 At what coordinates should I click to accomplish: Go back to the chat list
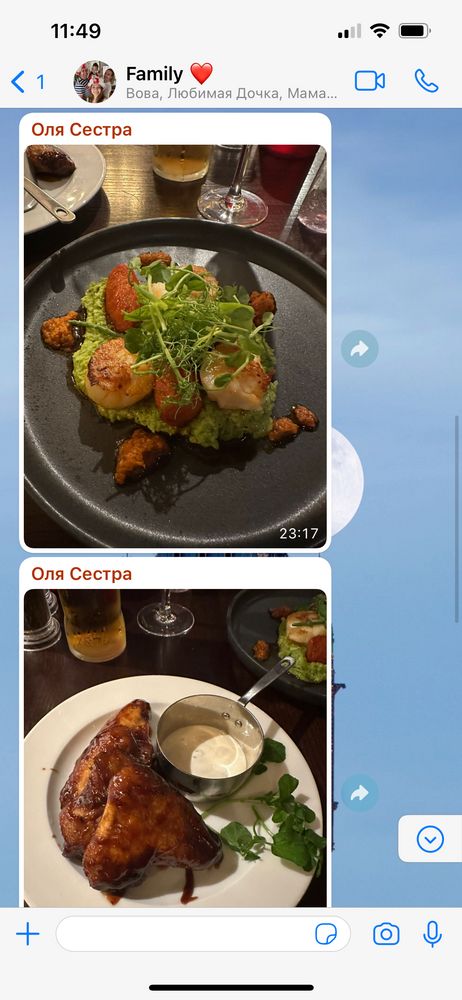[27, 82]
